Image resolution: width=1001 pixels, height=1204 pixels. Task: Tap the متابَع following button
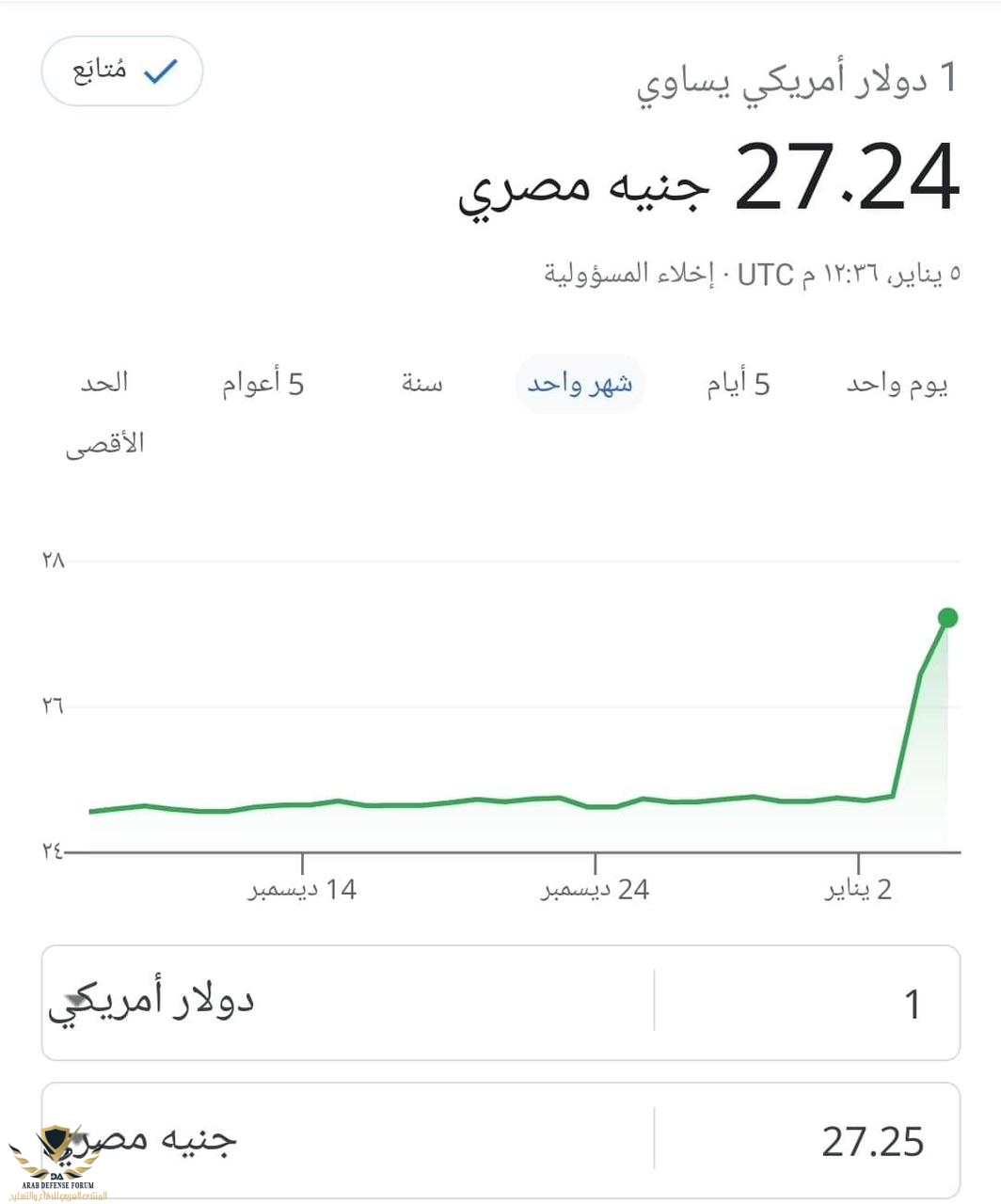[x=122, y=71]
